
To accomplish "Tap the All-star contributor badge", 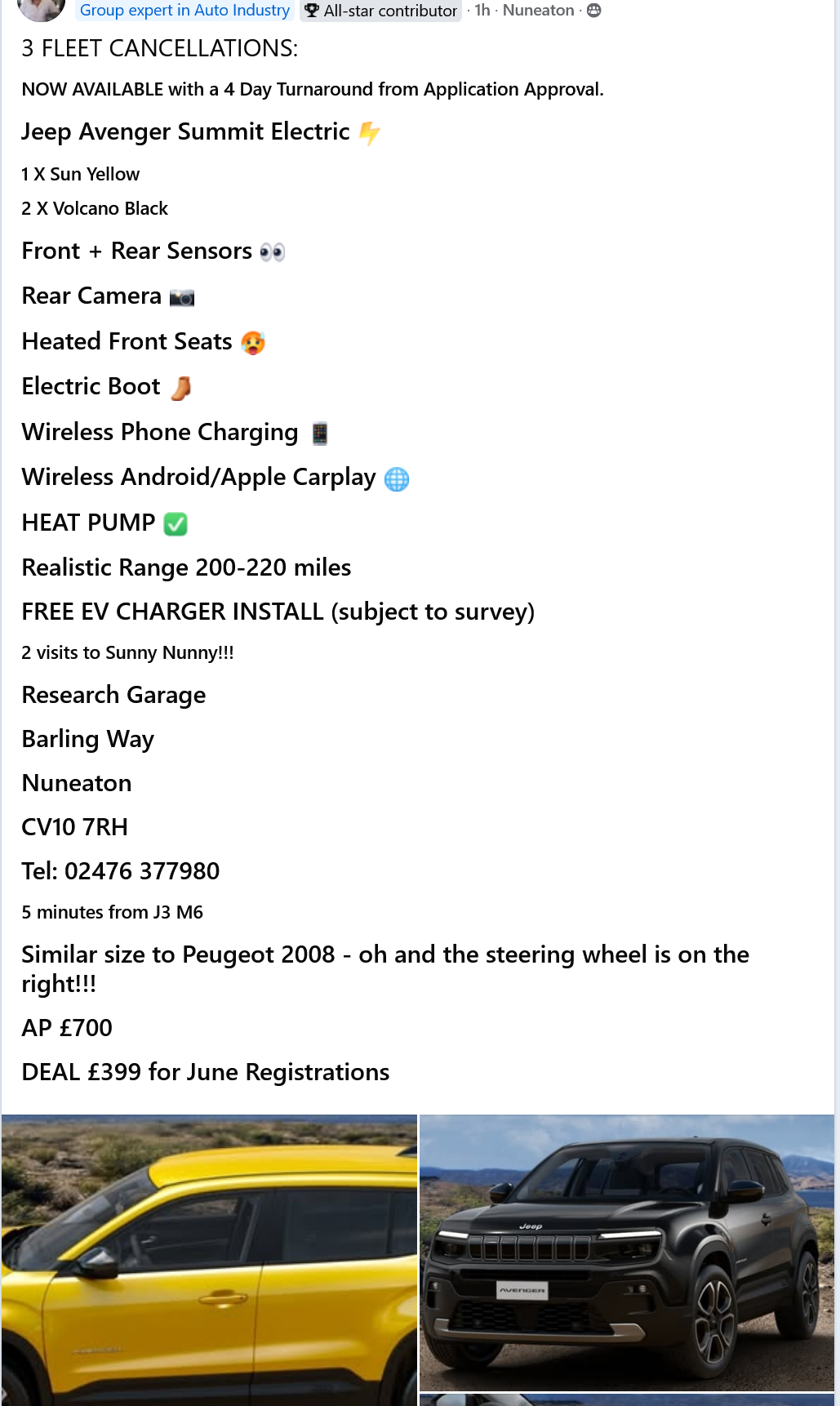I will point(381,11).
